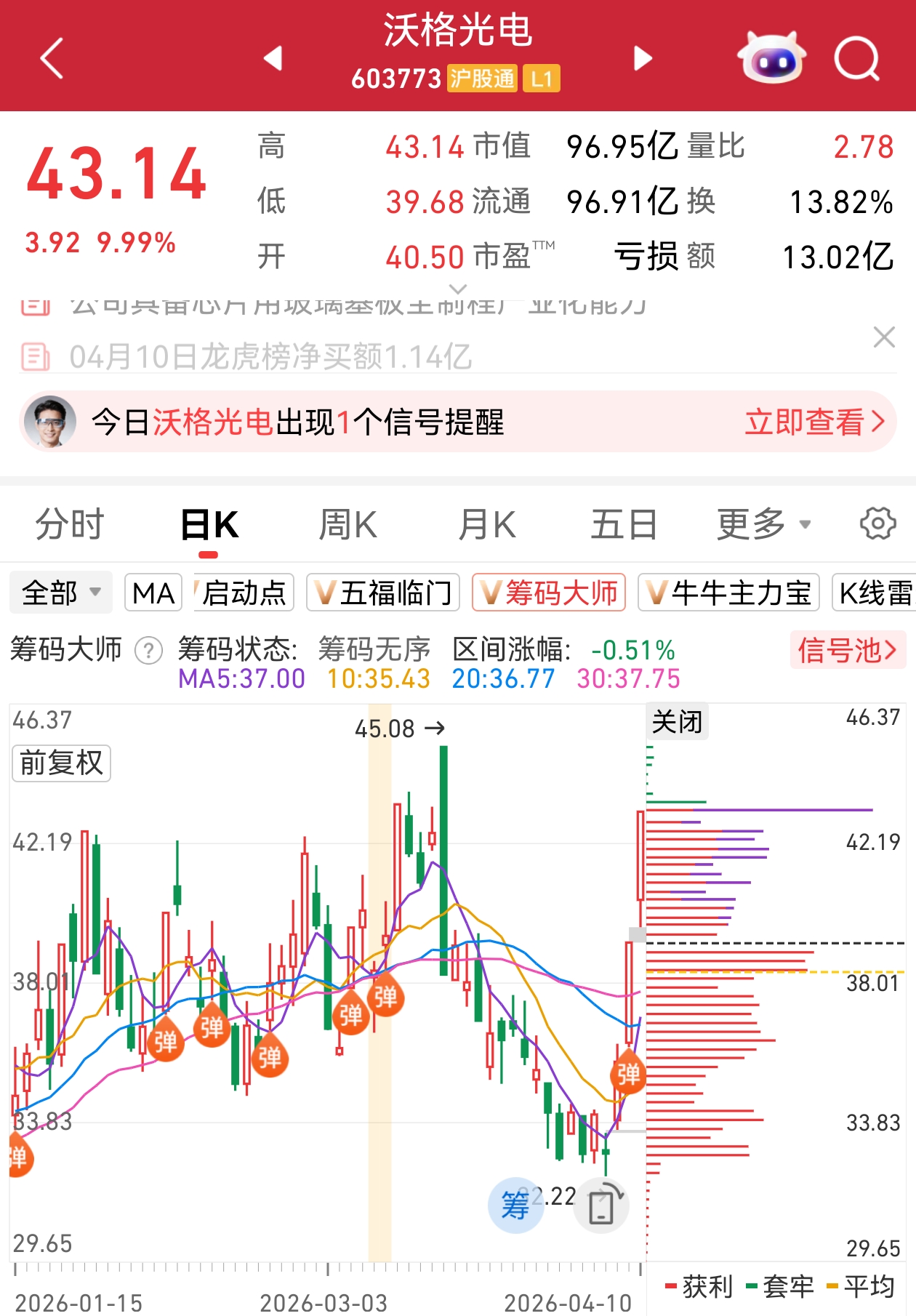This screenshot has height=1316, width=916.
Task: Tap 立即查看 to view signal alert
Action: (x=814, y=422)
